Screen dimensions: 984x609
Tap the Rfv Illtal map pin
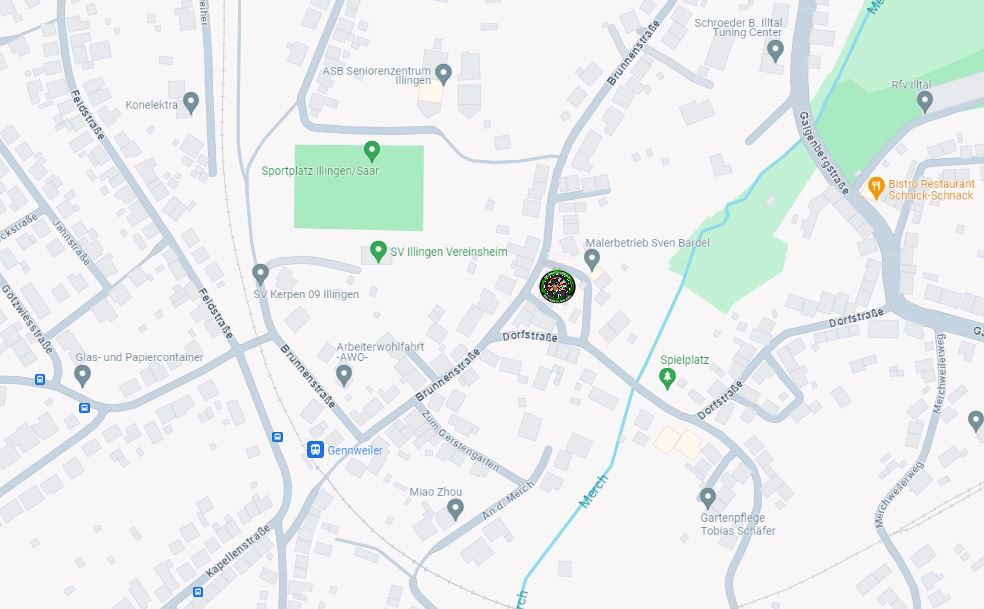click(x=925, y=101)
